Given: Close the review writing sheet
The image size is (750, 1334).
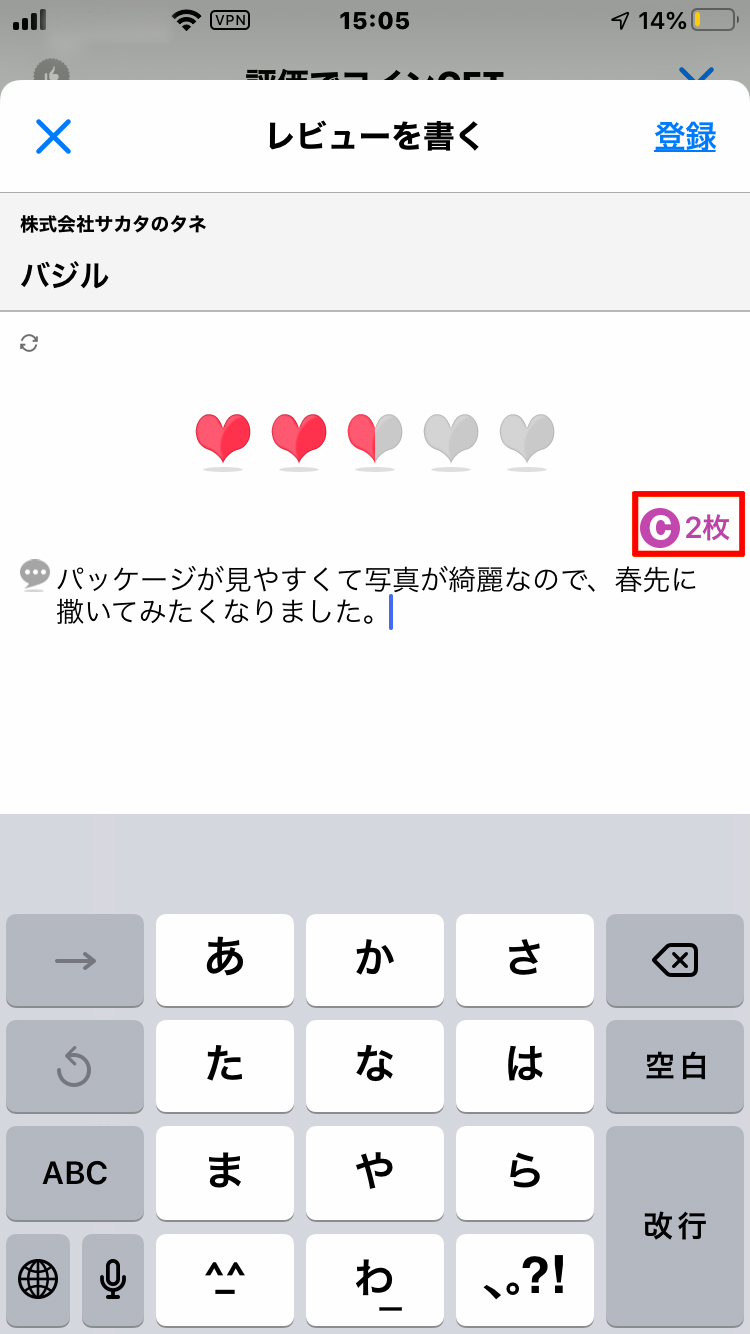Looking at the screenshot, I should coord(53,136).
